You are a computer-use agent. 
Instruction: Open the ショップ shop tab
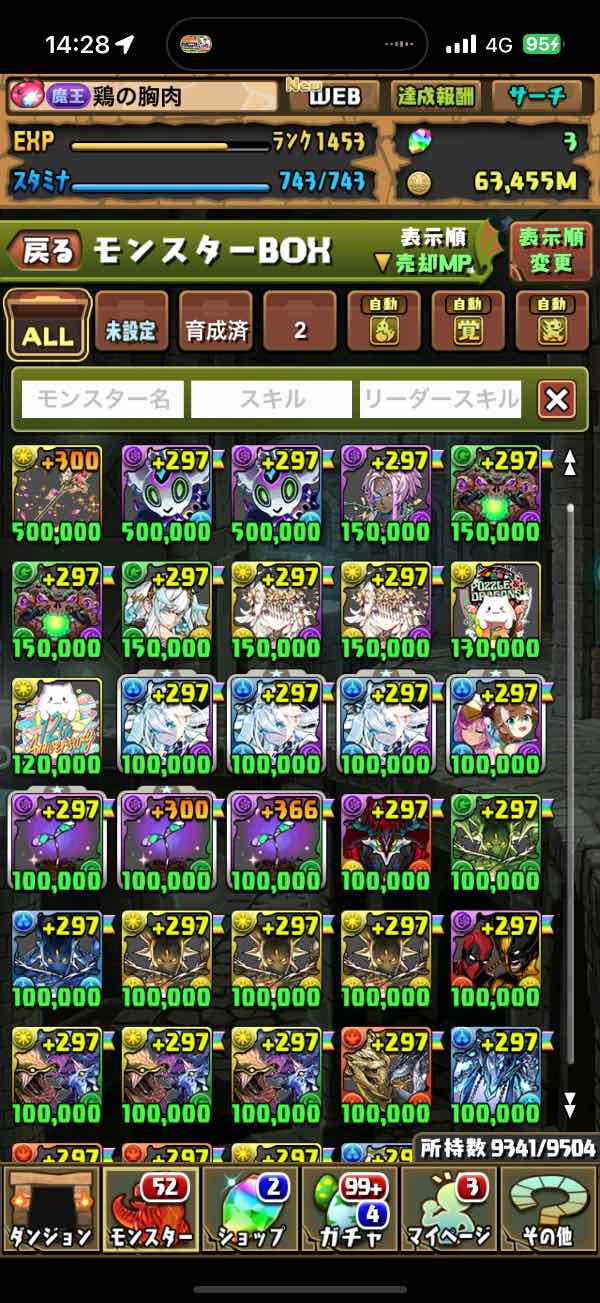(x=250, y=1209)
